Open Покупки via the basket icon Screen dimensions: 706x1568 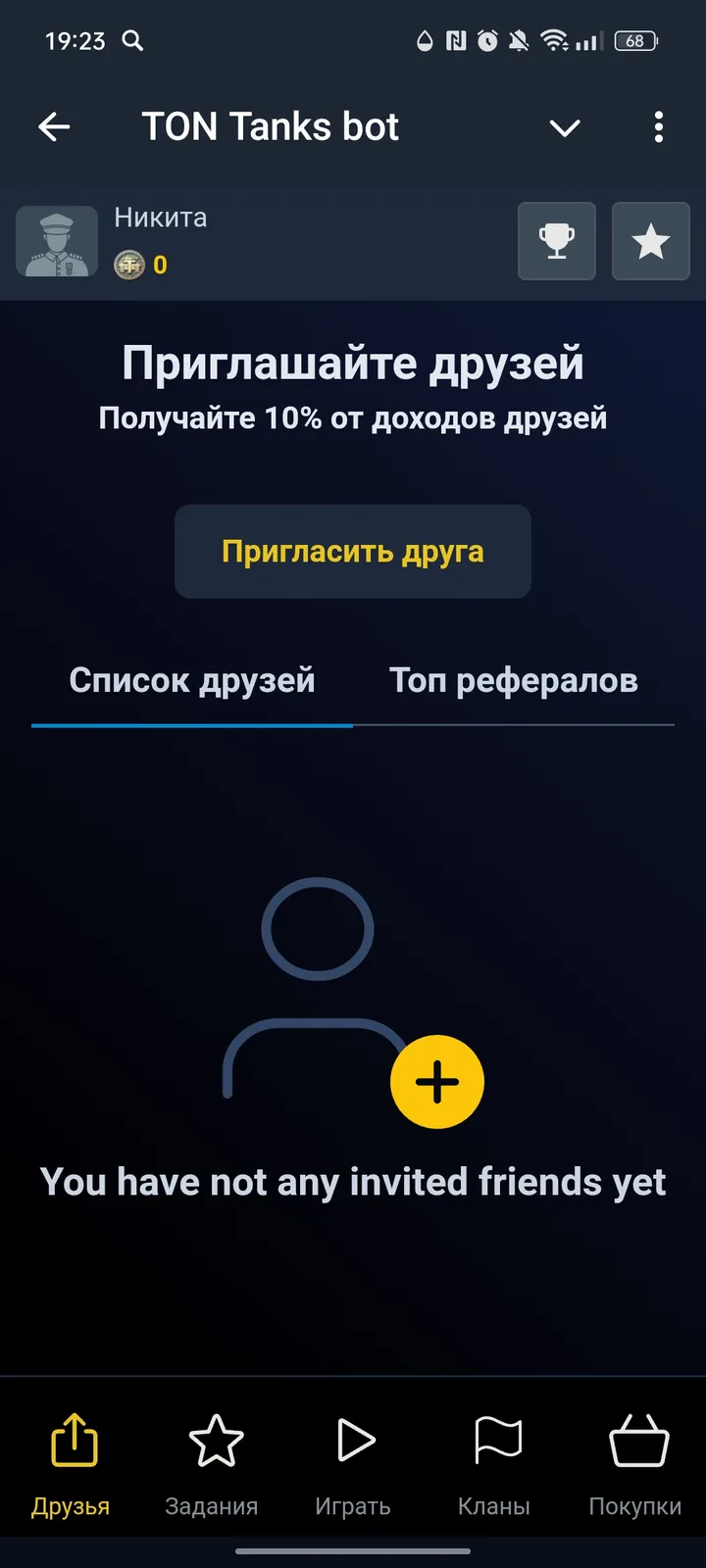(x=635, y=1442)
